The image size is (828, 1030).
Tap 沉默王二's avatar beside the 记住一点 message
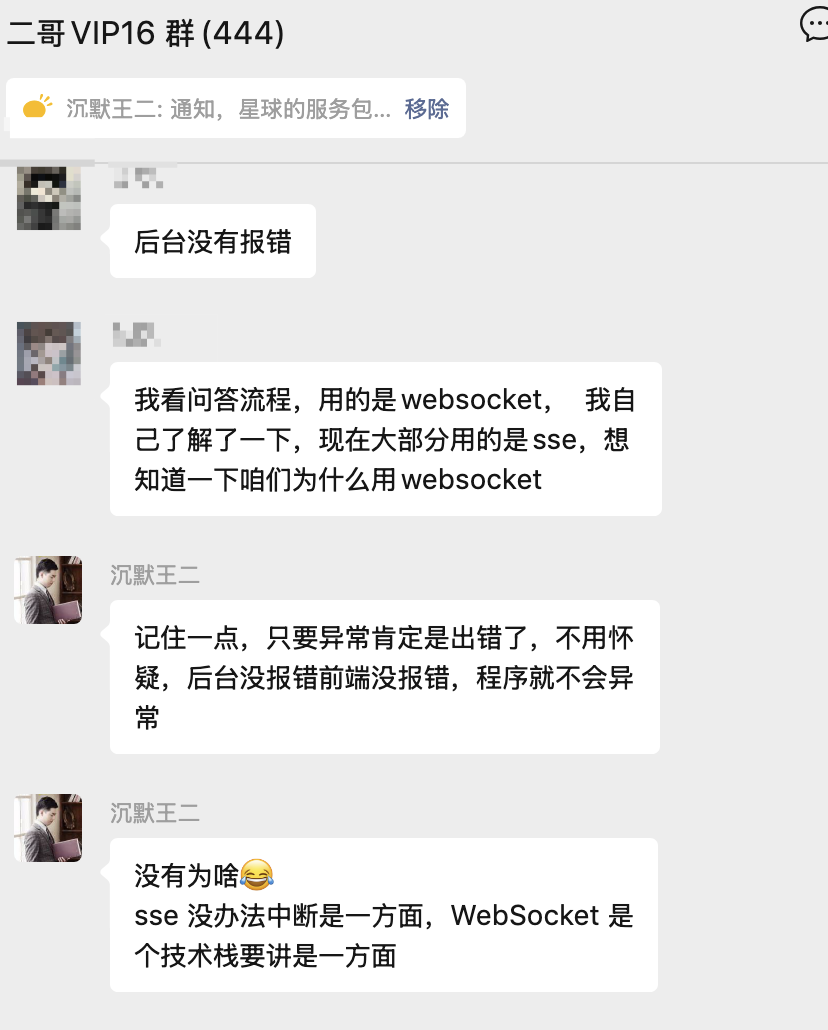click(x=49, y=590)
